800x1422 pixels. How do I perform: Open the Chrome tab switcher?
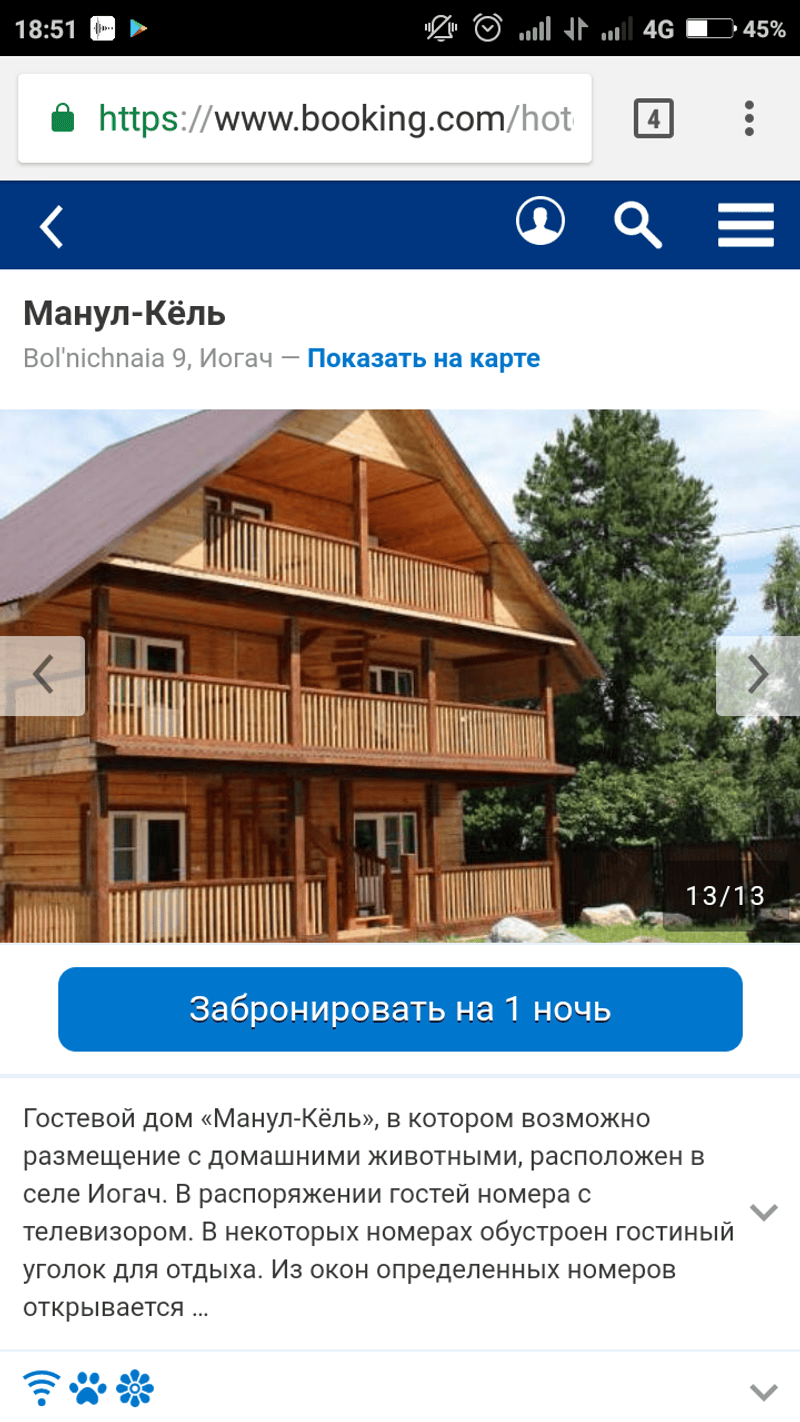[653, 120]
